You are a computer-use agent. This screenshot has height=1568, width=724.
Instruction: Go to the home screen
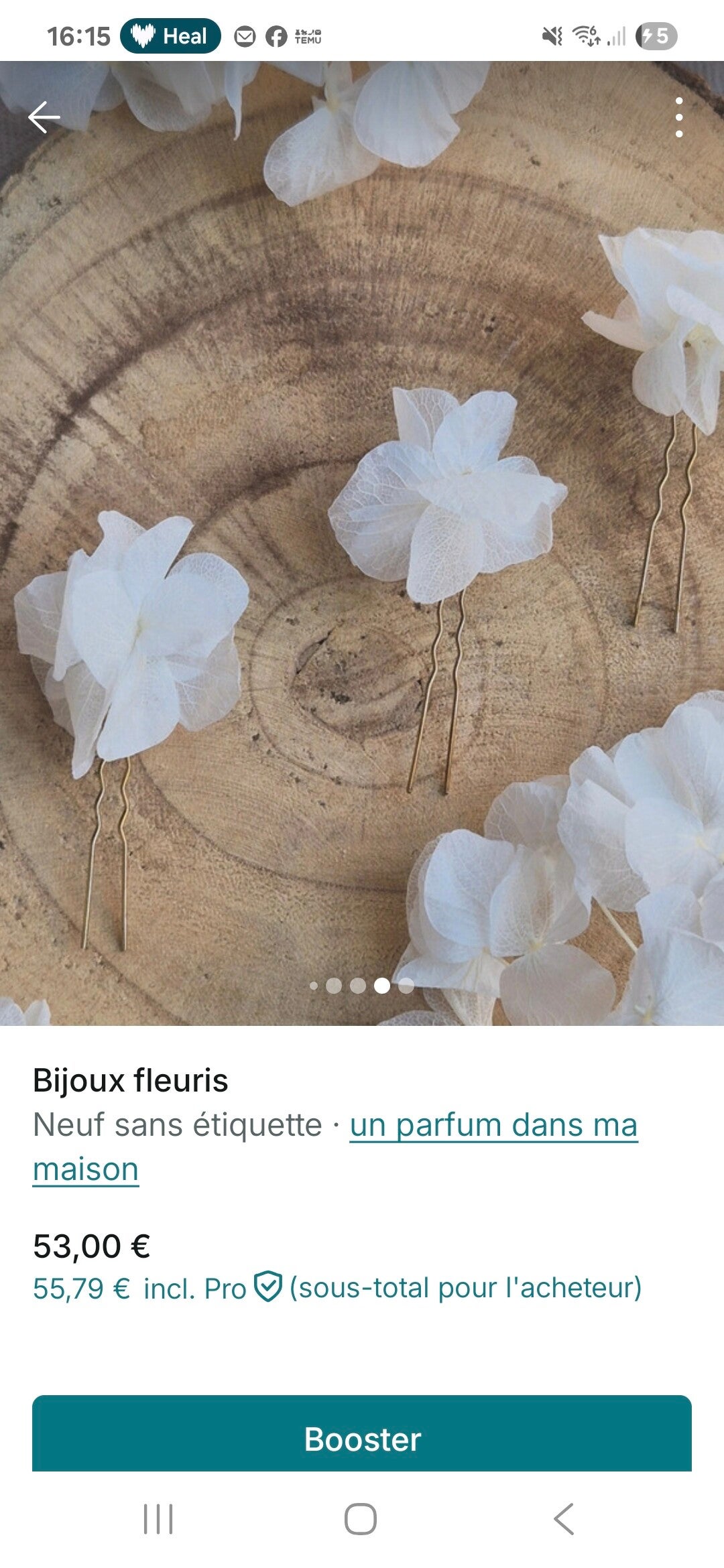pyautogui.click(x=361, y=1519)
